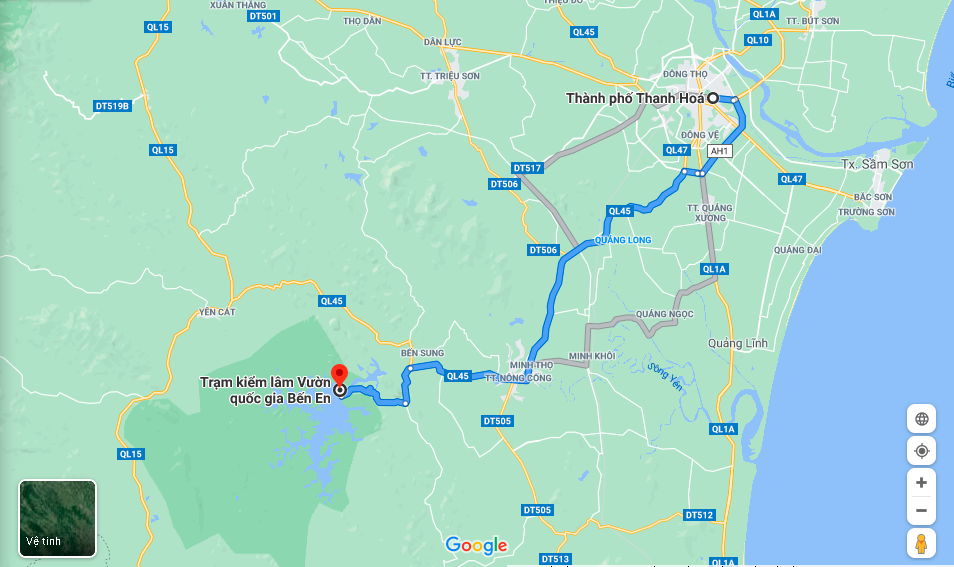This screenshot has width=954, height=567.
Task: Open the globe view button
Action: click(921, 419)
